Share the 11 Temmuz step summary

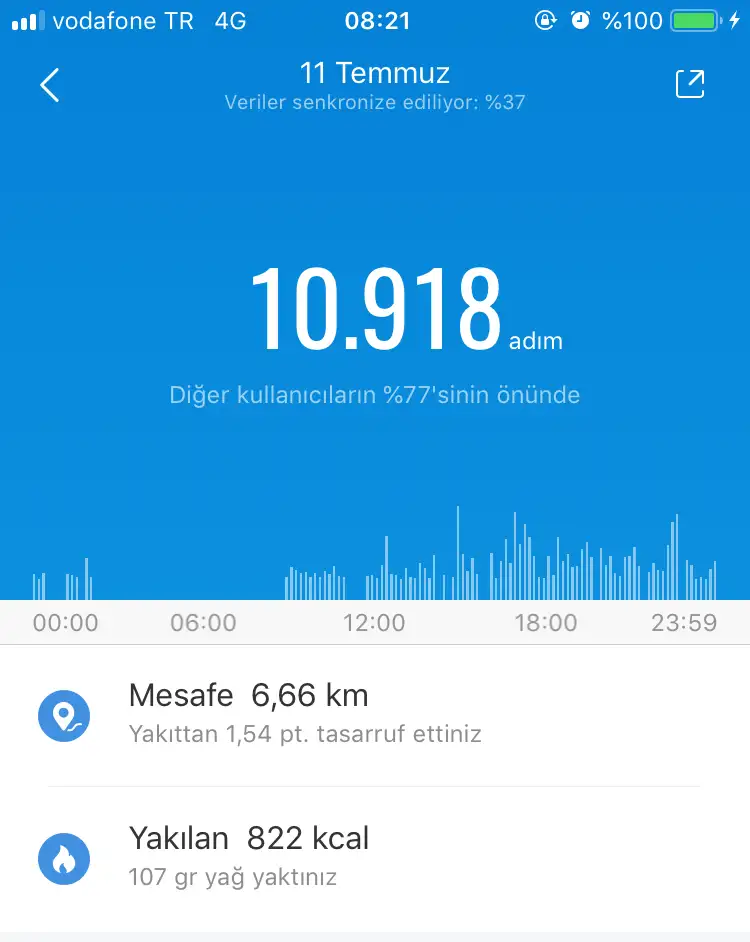pyautogui.click(x=690, y=85)
